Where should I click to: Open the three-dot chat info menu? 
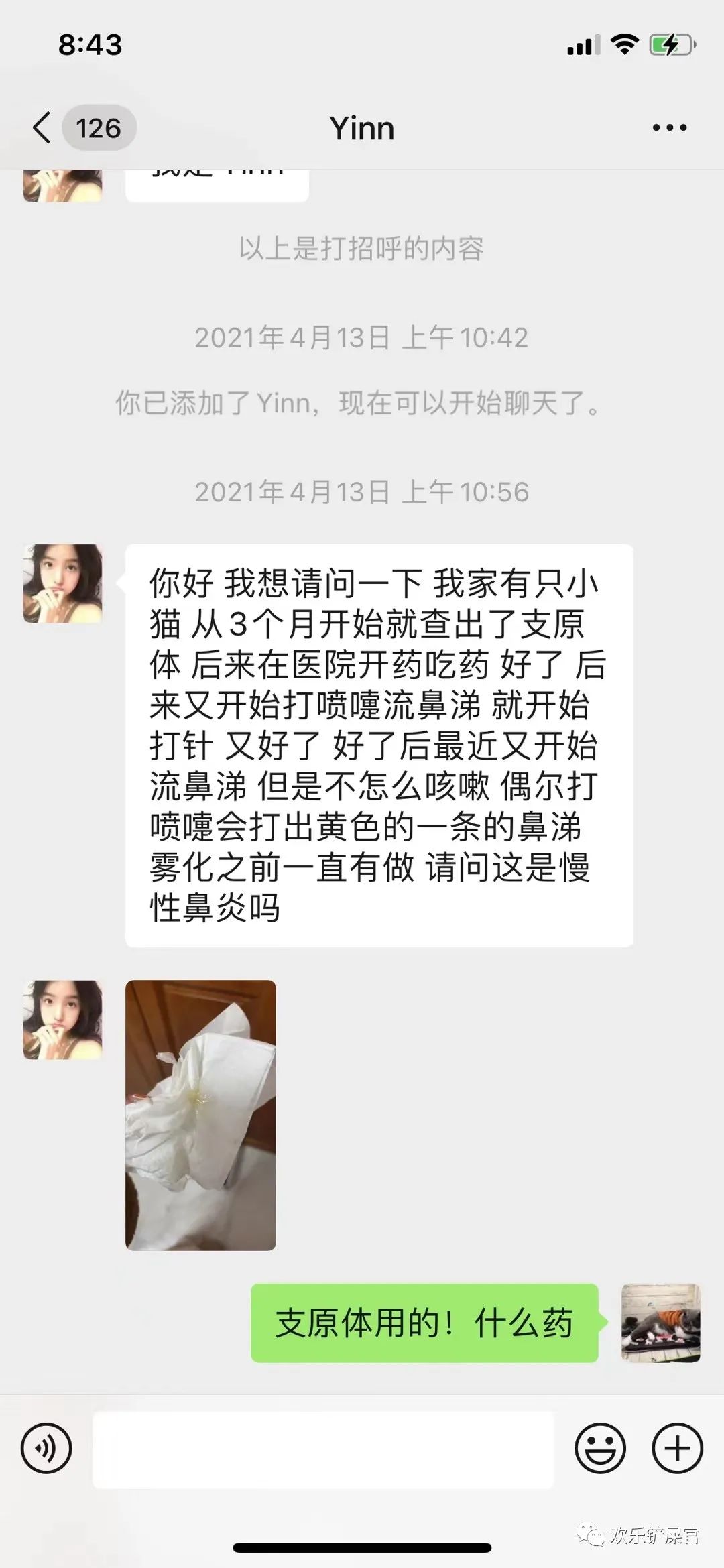pyautogui.click(x=670, y=127)
